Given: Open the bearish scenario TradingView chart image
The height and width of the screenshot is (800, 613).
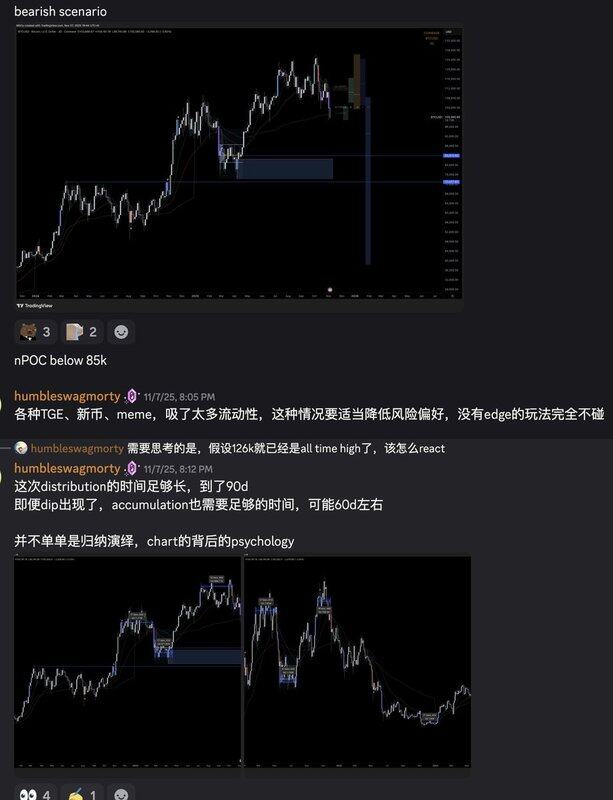Looking at the screenshot, I should 238,166.
